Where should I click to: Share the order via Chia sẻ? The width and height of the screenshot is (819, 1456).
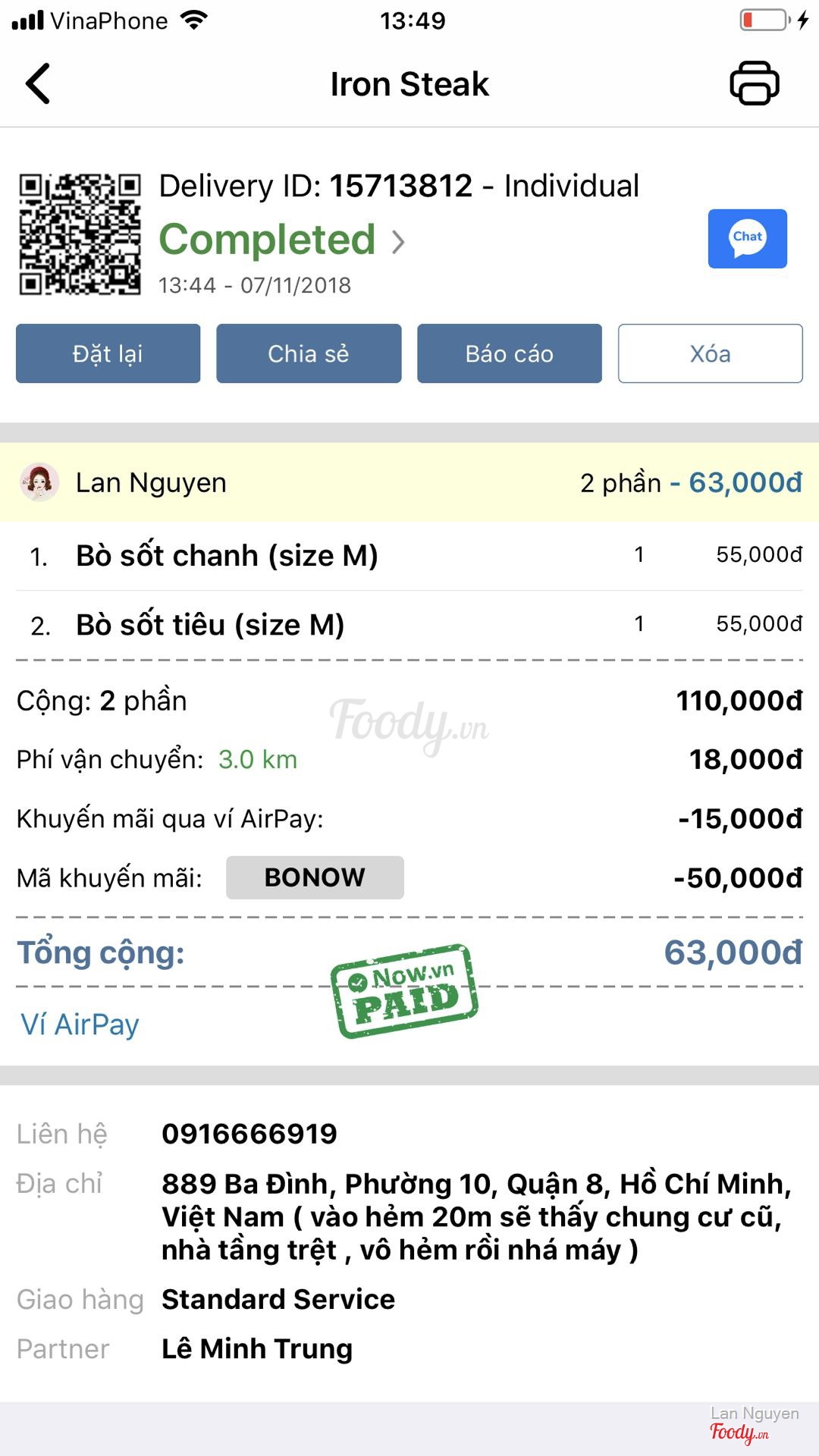(x=309, y=353)
